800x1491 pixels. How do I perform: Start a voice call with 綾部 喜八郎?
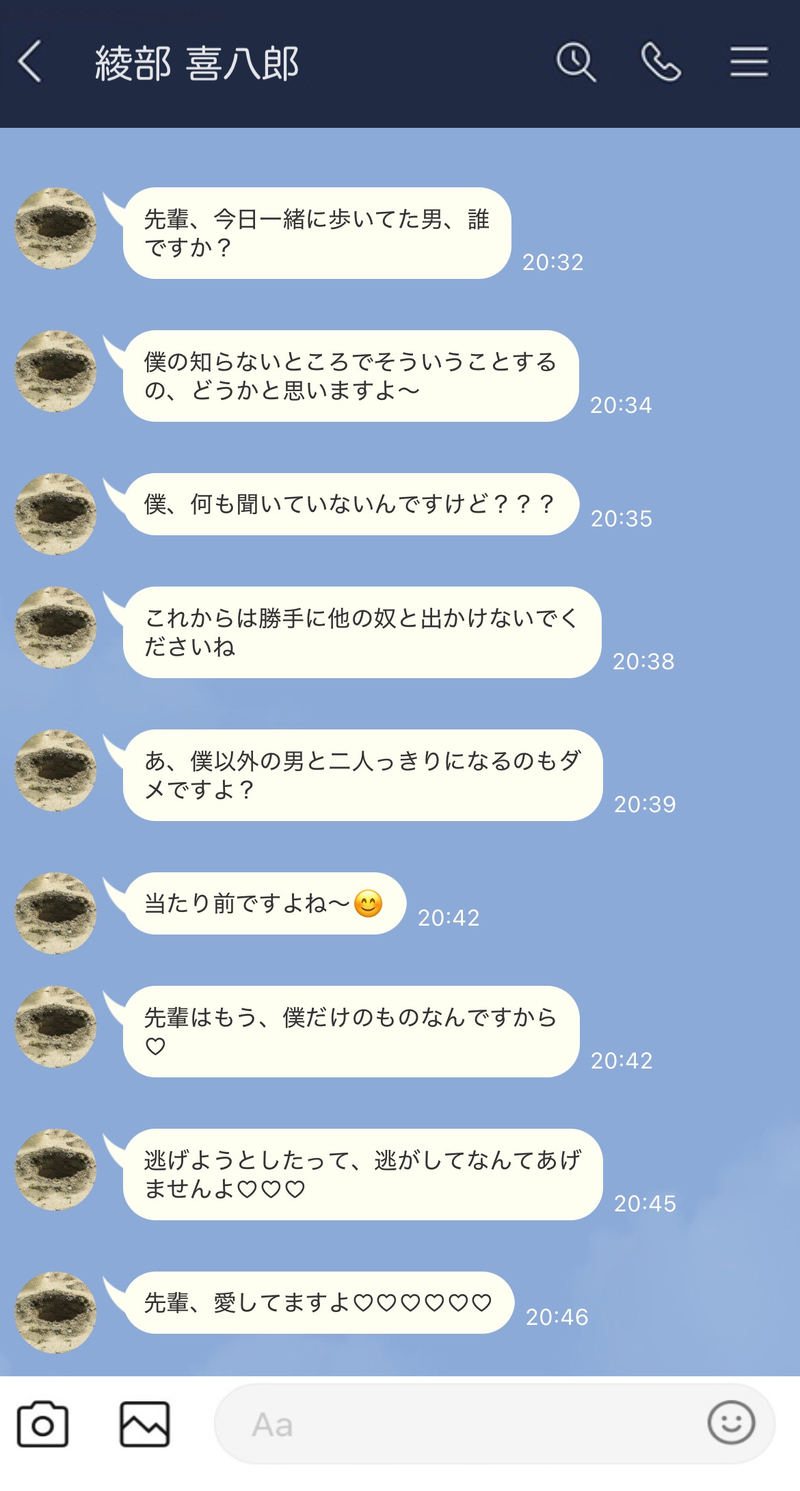click(661, 62)
